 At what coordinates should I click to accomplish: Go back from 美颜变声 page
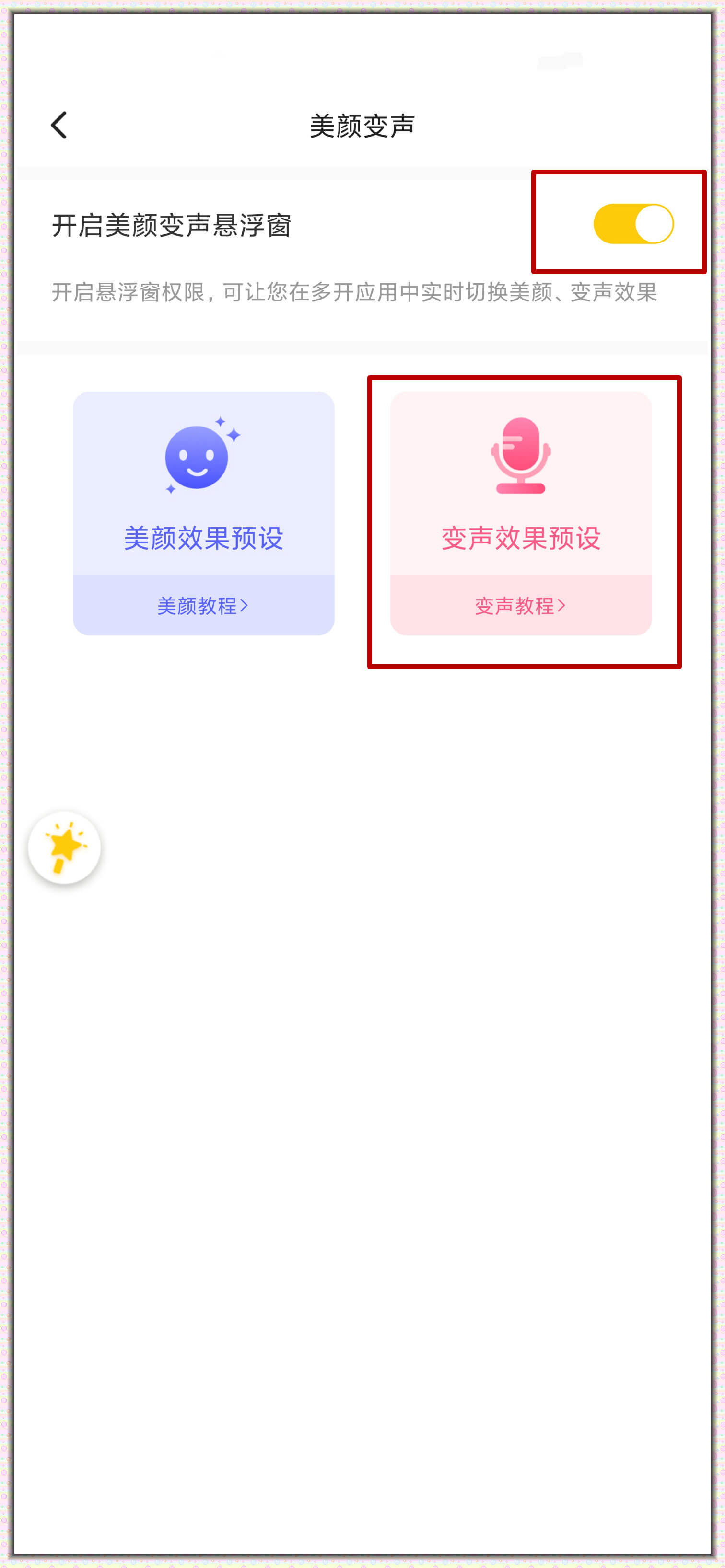[58, 126]
